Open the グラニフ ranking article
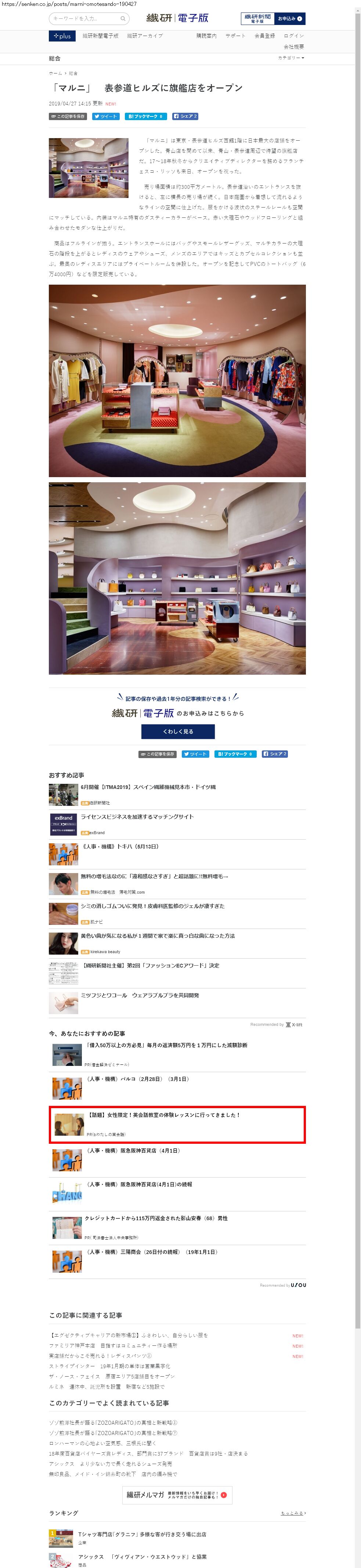The image size is (361, 1568). (x=142, y=1534)
